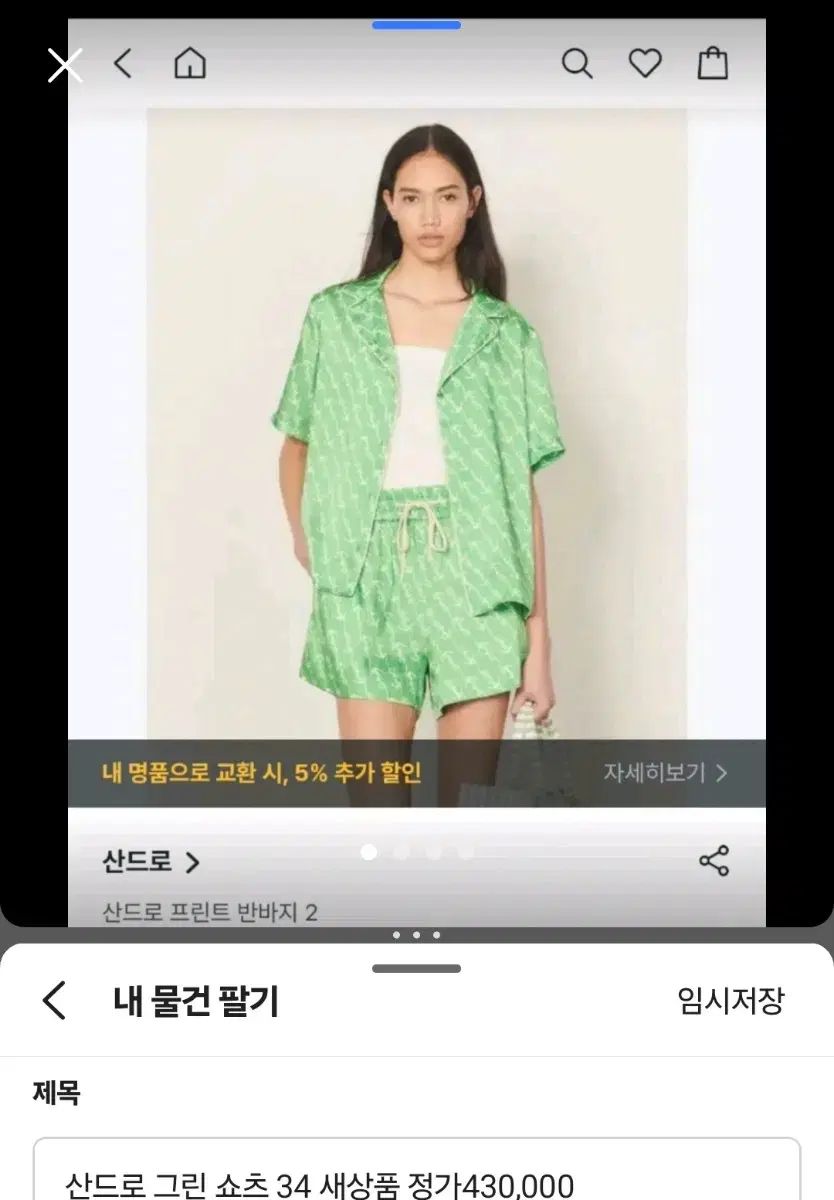Tap 임시저장 to save the draft
Viewport: 834px width, 1200px height.
(x=730, y=1001)
